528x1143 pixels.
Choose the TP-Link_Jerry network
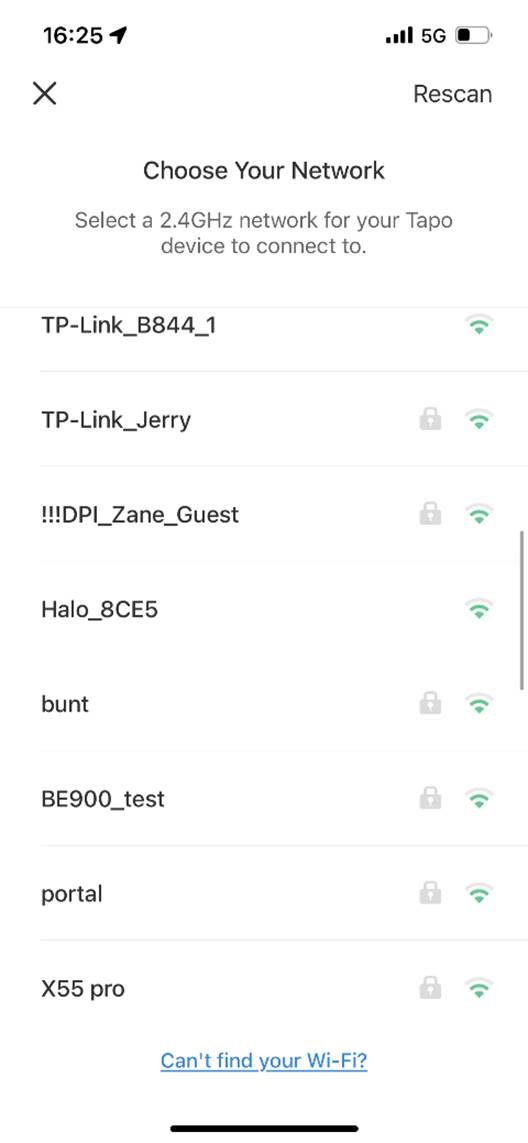[x=264, y=419]
